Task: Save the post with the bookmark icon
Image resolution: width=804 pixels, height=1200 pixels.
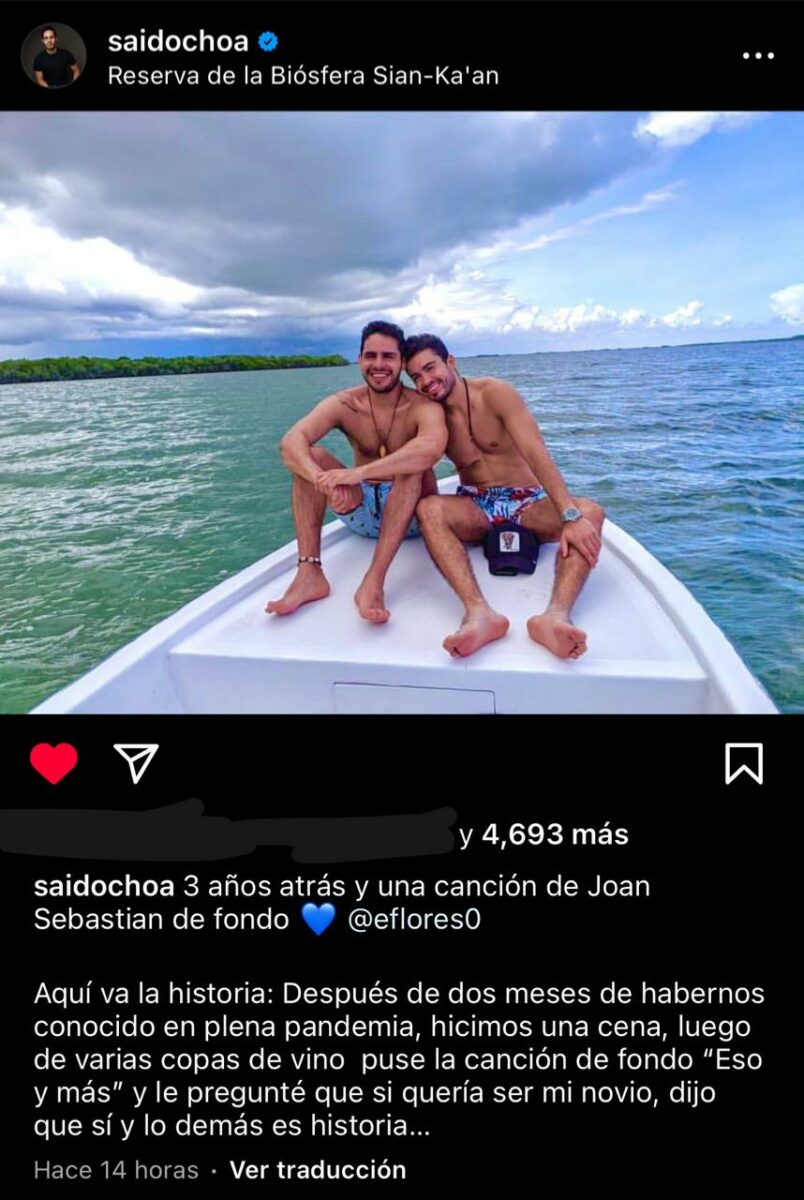Action: (x=743, y=762)
